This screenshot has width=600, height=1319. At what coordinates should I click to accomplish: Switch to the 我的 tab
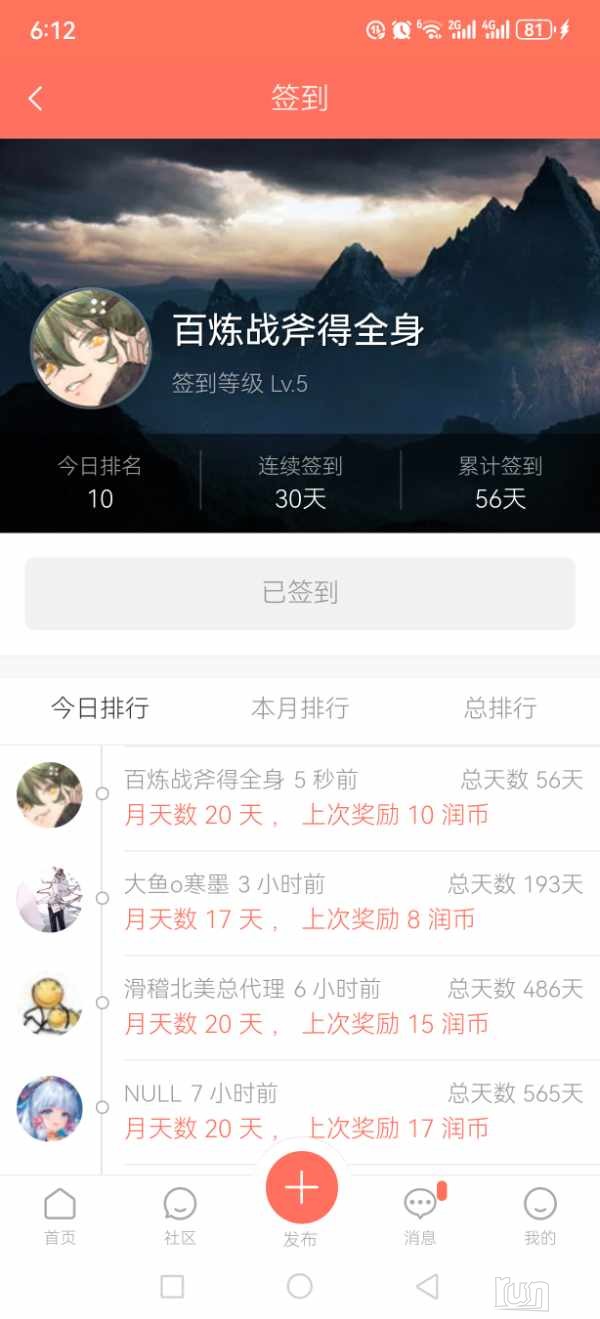[540, 1215]
